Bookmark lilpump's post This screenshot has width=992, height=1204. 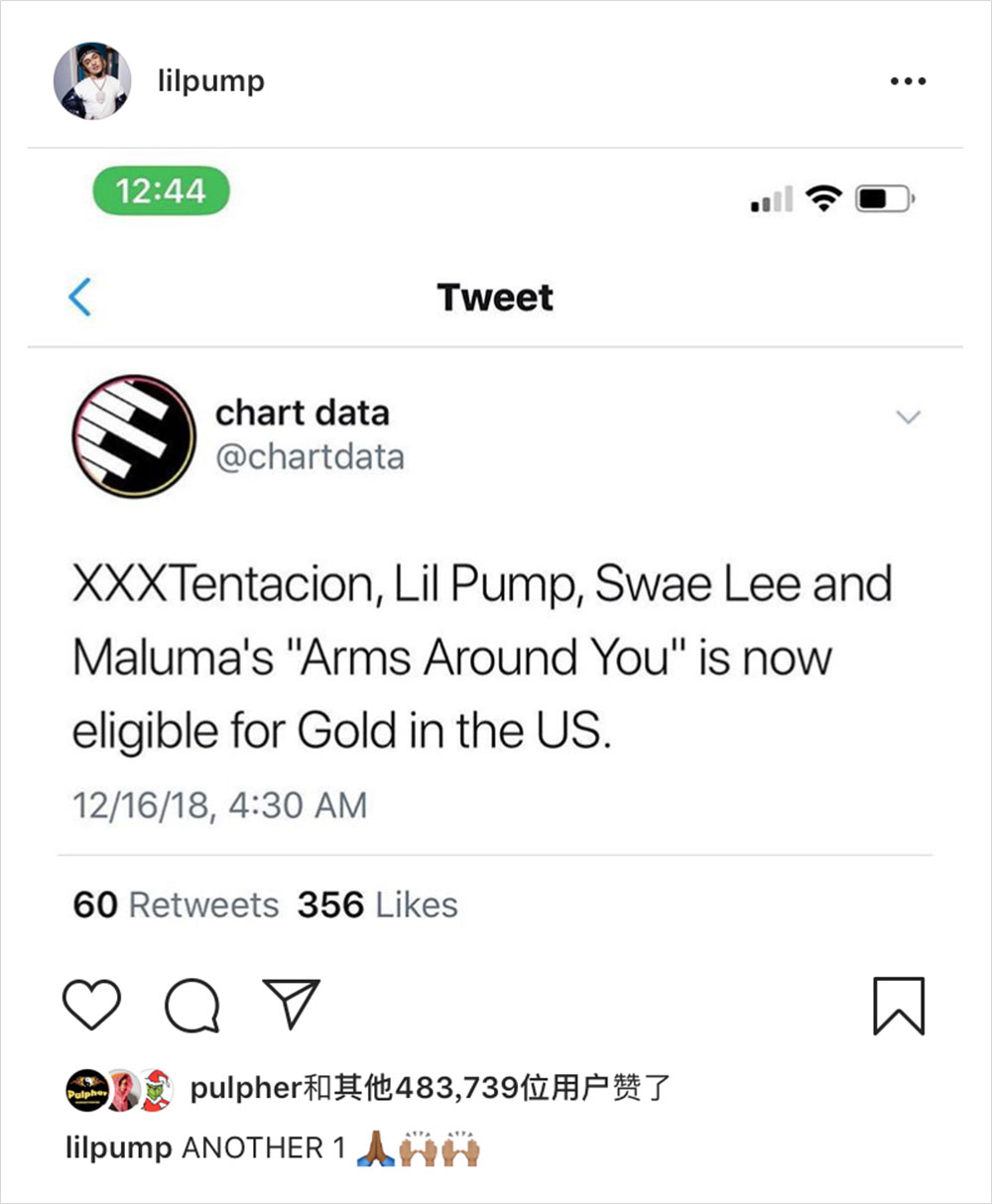pyautogui.click(x=899, y=1006)
